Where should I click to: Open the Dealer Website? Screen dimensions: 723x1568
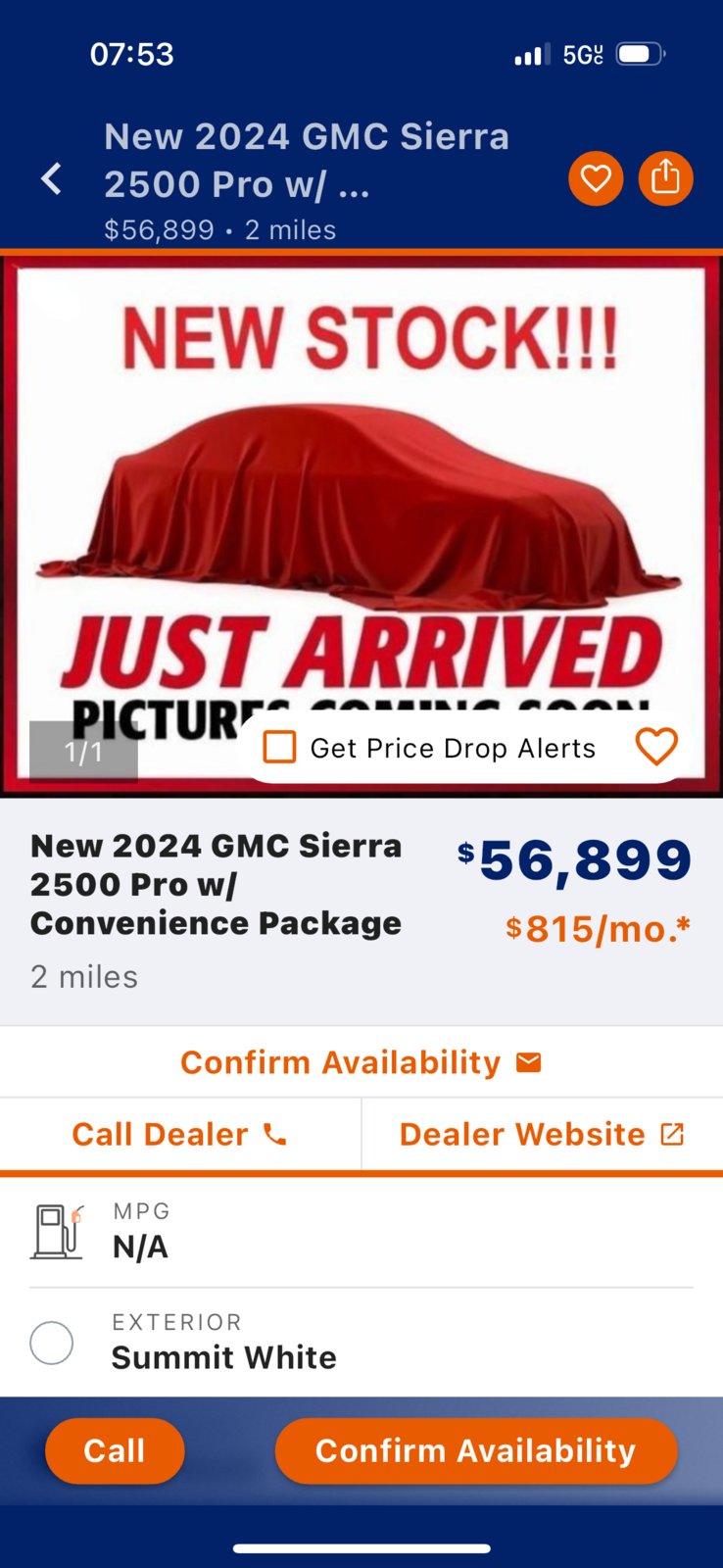click(x=541, y=1135)
